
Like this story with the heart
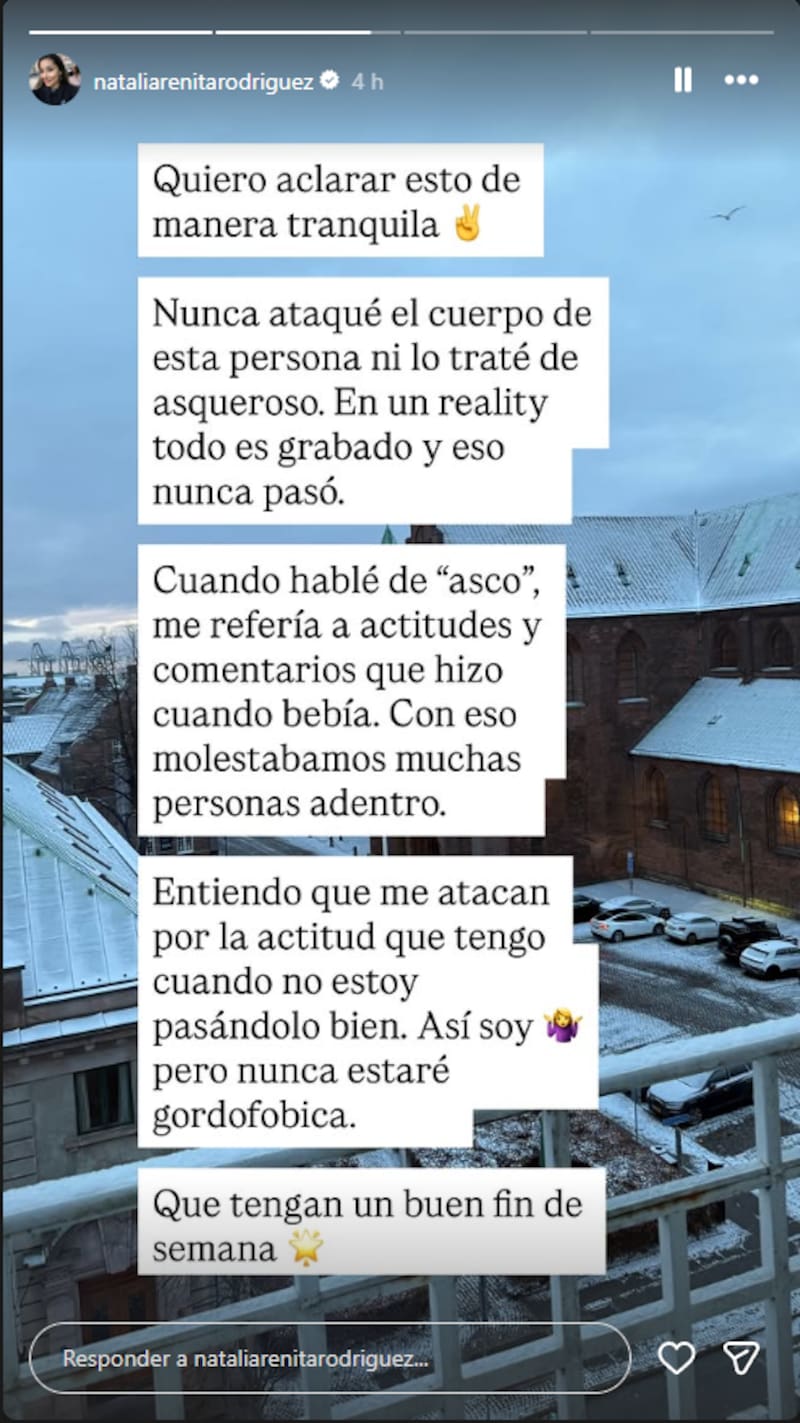(677, 1357)
